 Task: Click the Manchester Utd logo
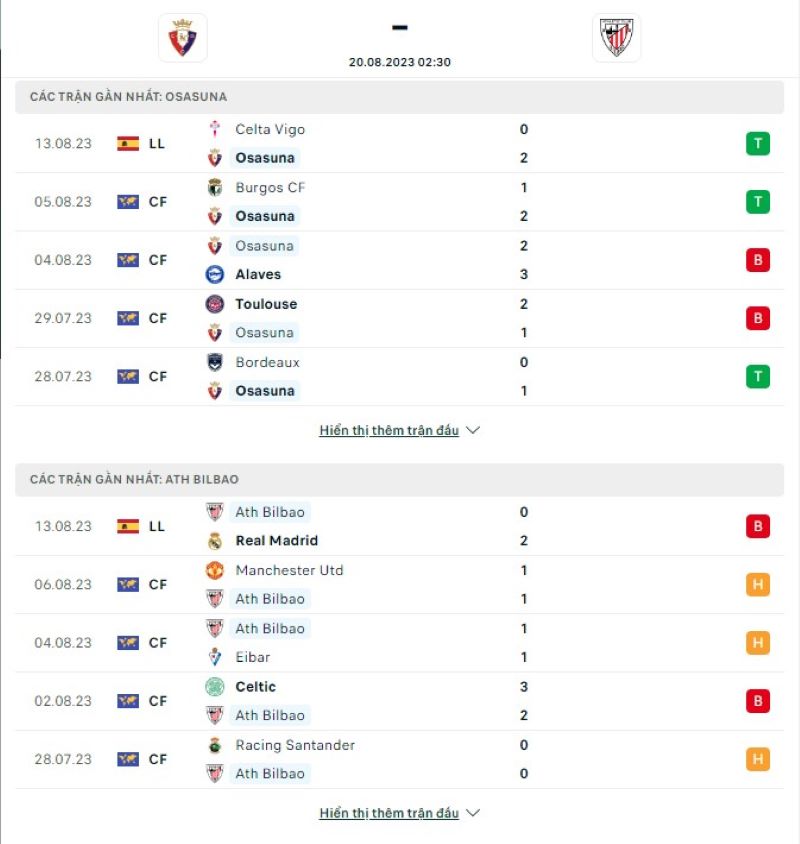(x=215, y=570)
